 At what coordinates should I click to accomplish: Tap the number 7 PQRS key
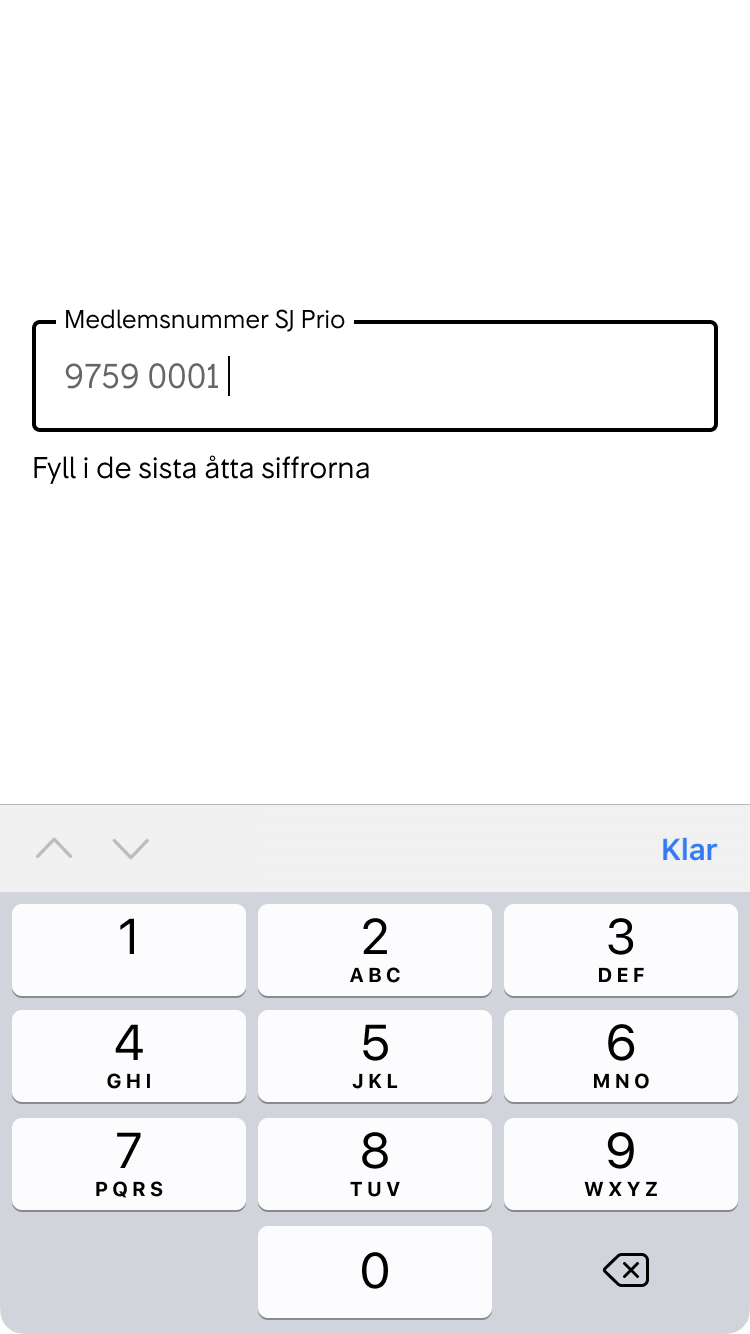click(128, 1164)
